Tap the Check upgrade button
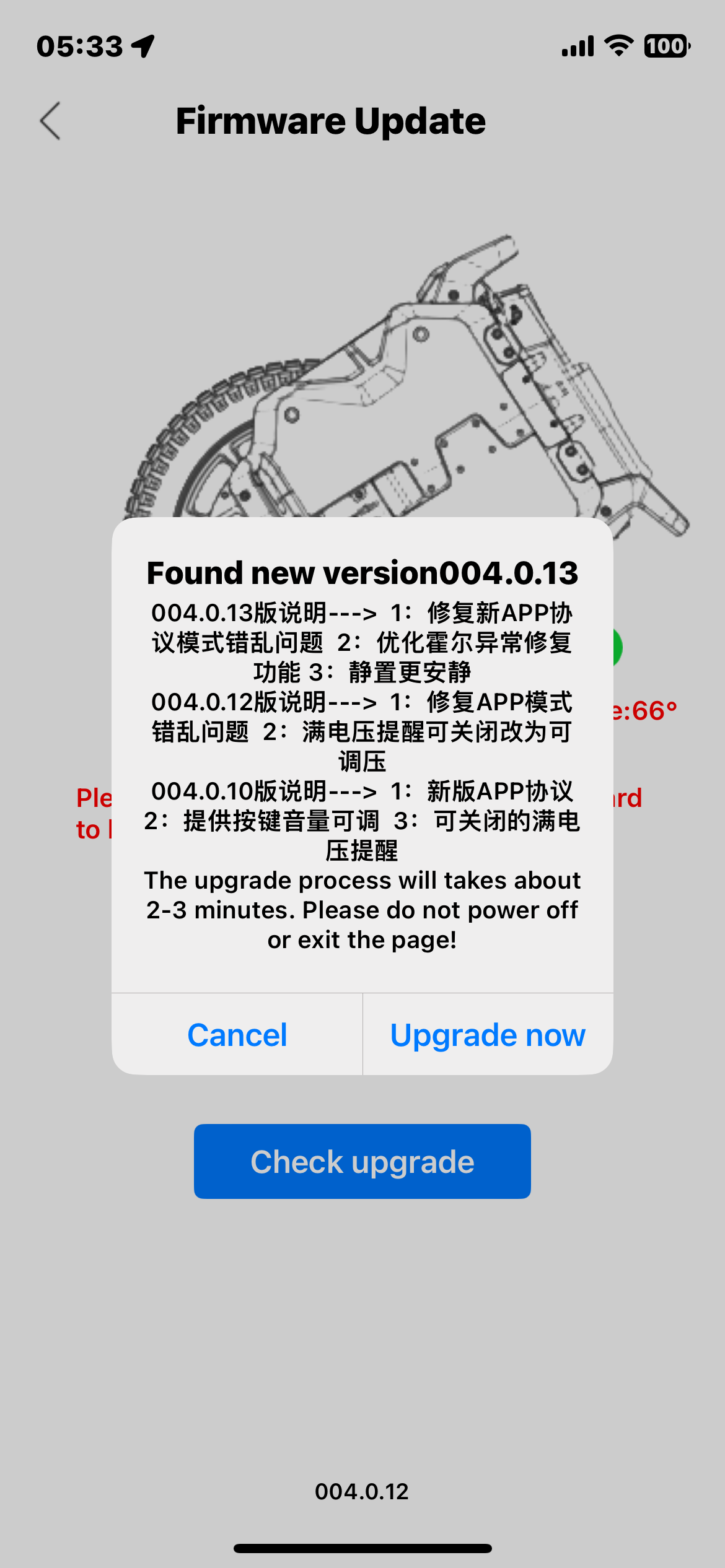This screenshot has height=1568, width=725. (x=362, y=1161)
